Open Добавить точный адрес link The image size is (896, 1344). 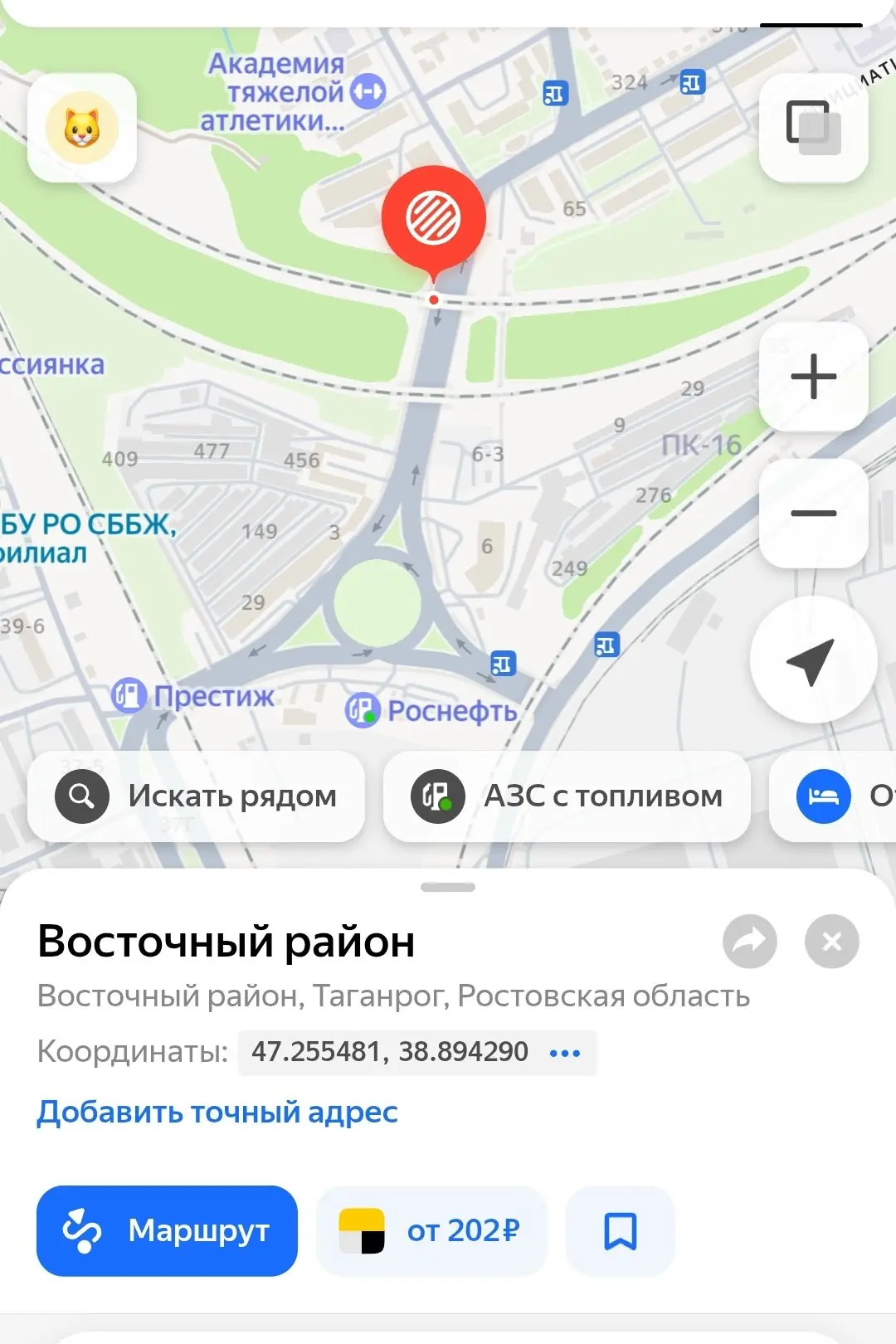pyautogui.click(x=217, y=1112)
